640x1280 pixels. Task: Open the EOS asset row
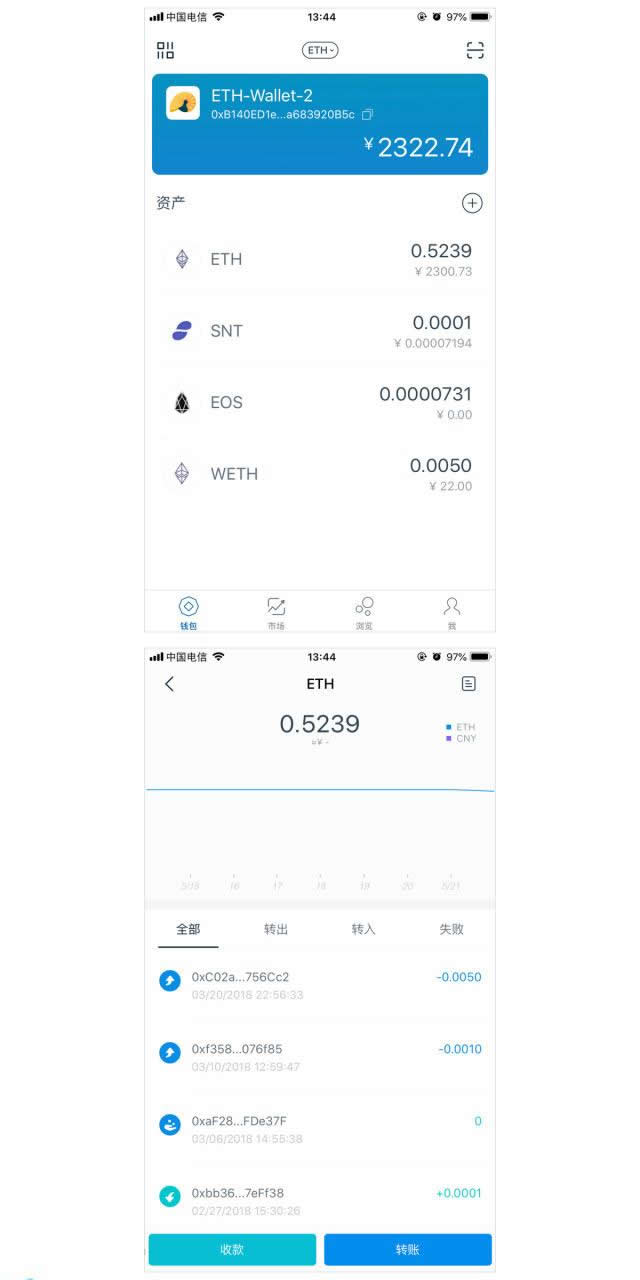[x=320, y=402]
